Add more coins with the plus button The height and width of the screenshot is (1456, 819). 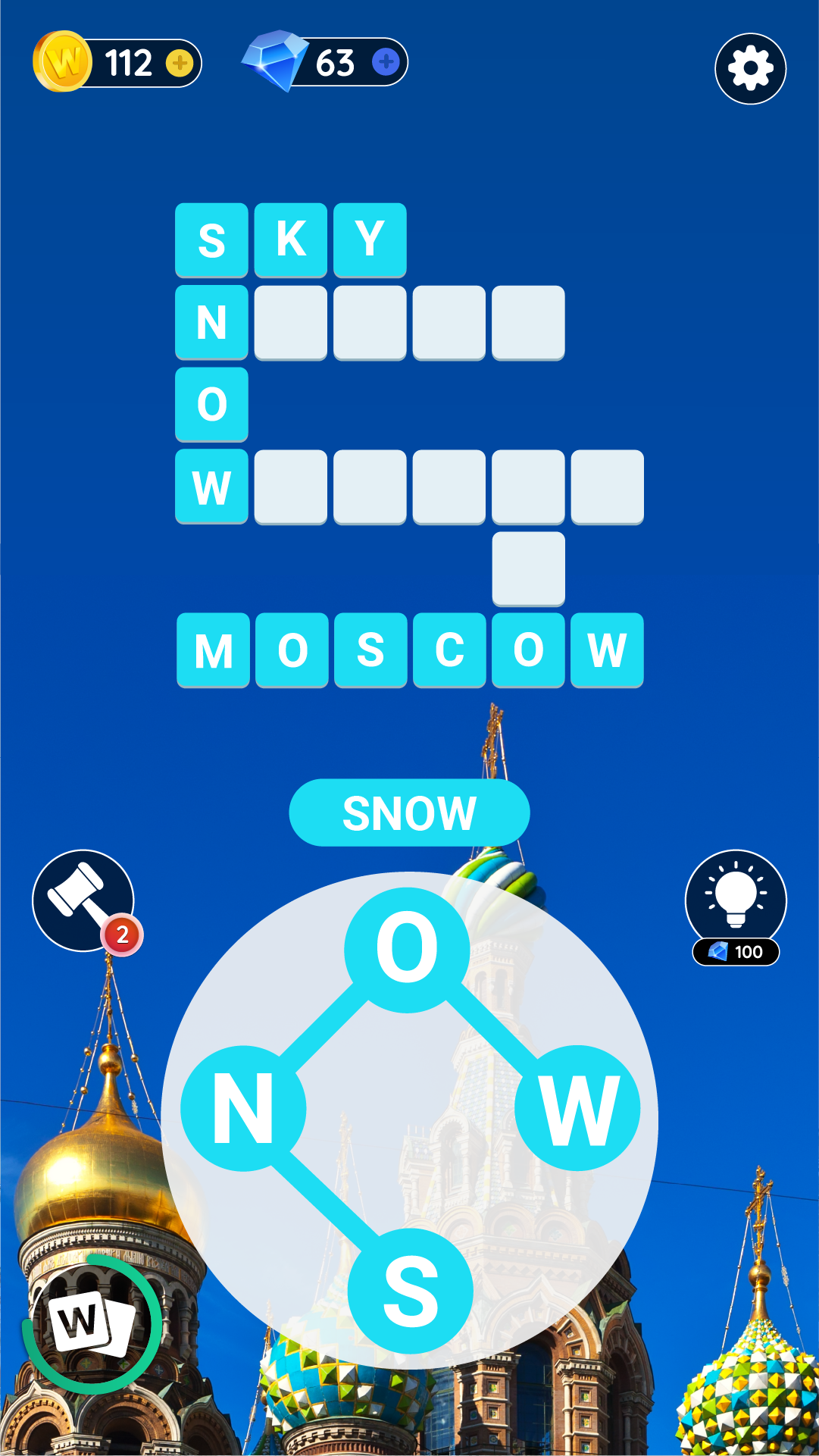pos(180,63)
